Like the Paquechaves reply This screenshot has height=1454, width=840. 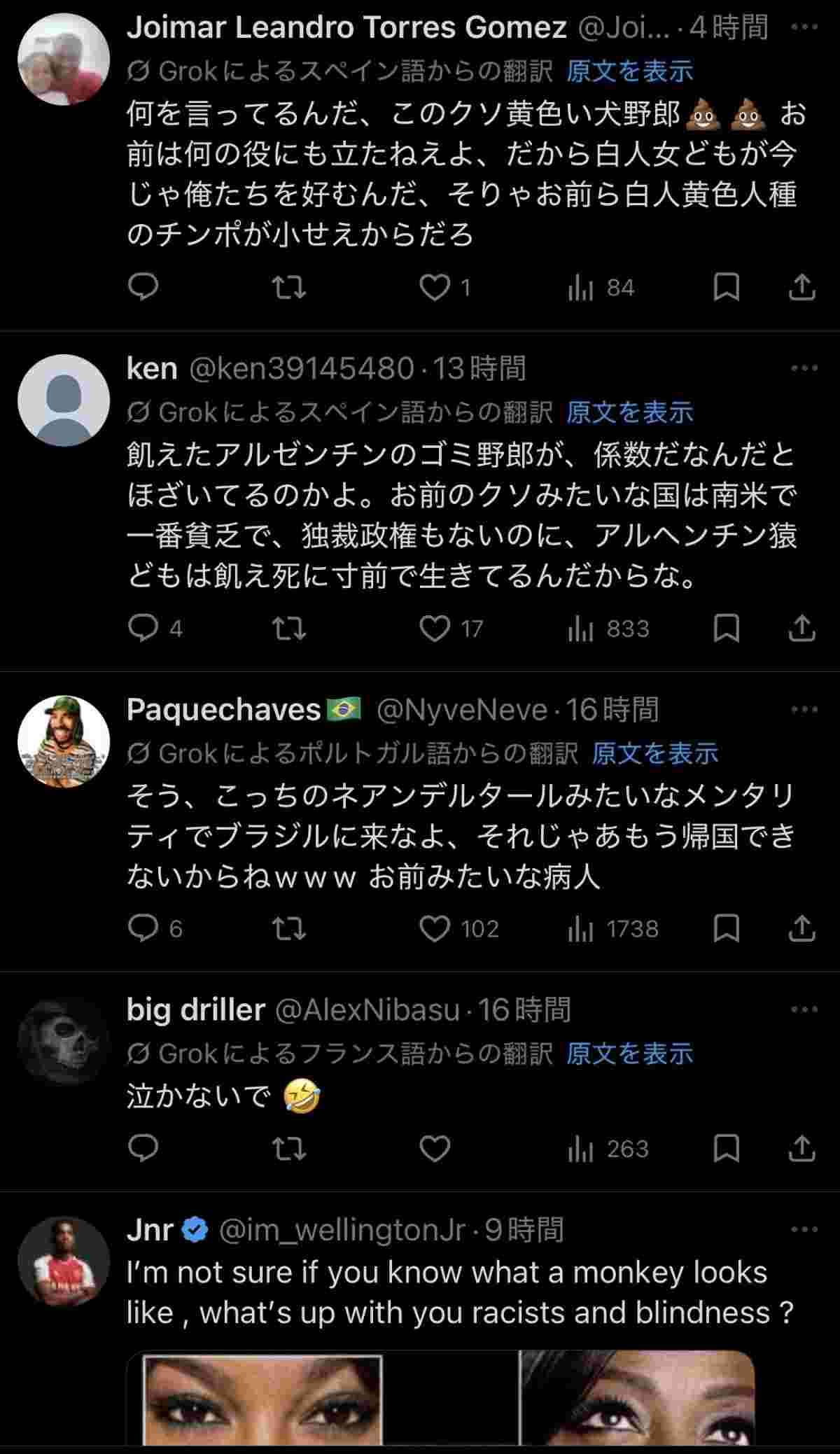pyautogui.click(x=435, y=929)
